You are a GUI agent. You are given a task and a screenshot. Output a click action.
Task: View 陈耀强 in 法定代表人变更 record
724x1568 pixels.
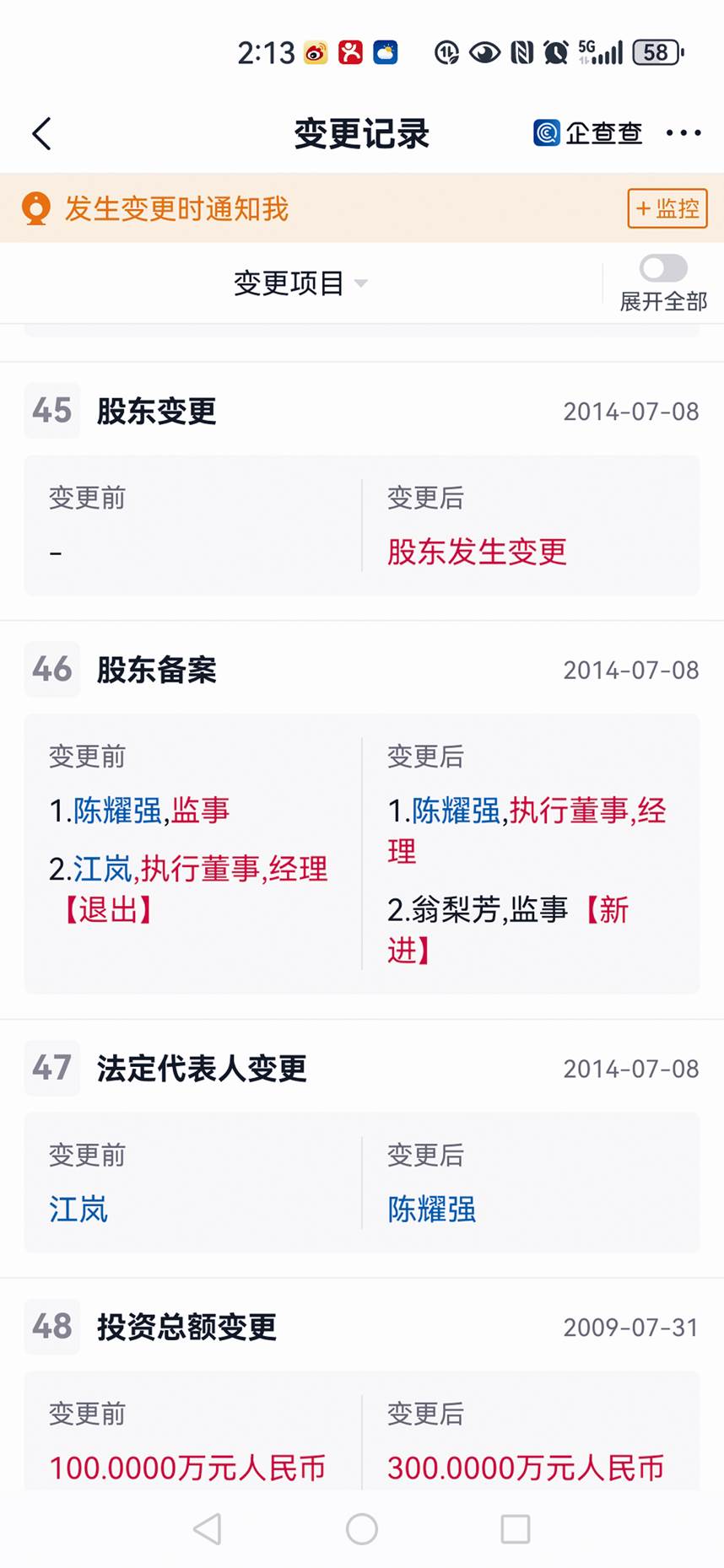pos(431,1210)
